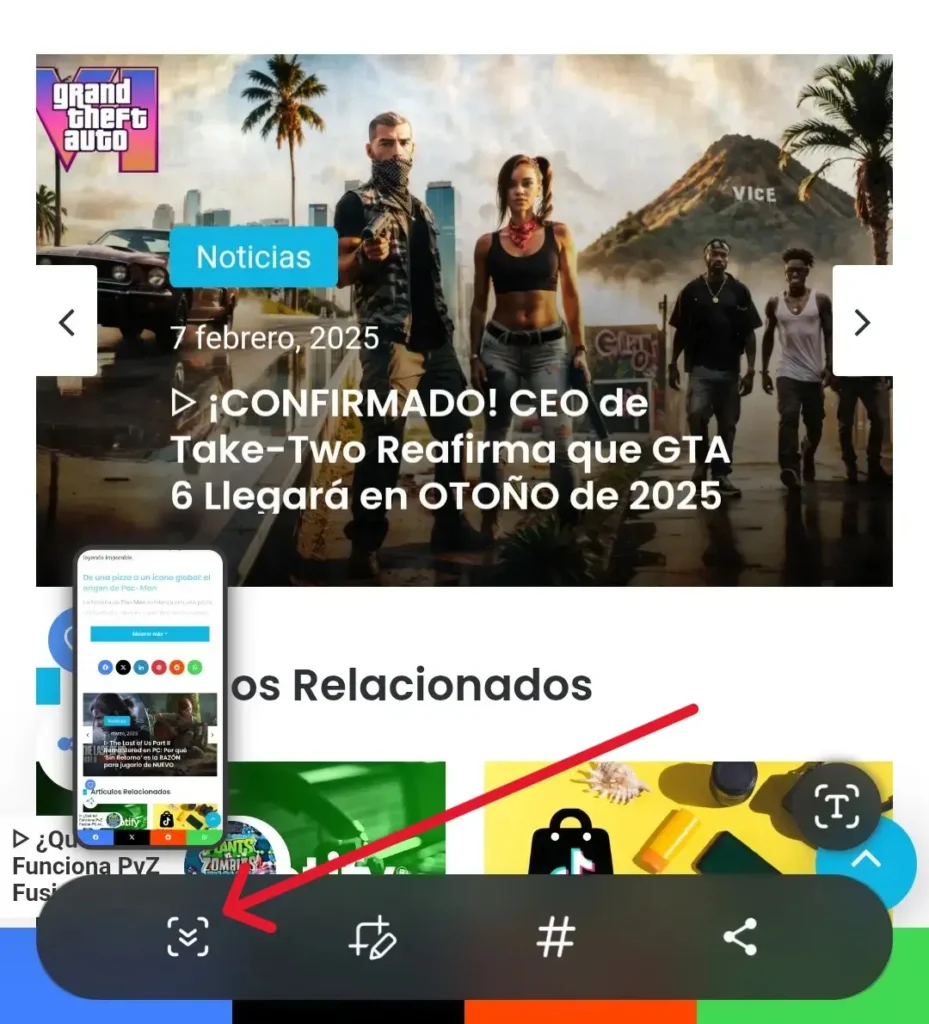
Task: Share the screenshot using the share icon
Action: click(741, 938)
